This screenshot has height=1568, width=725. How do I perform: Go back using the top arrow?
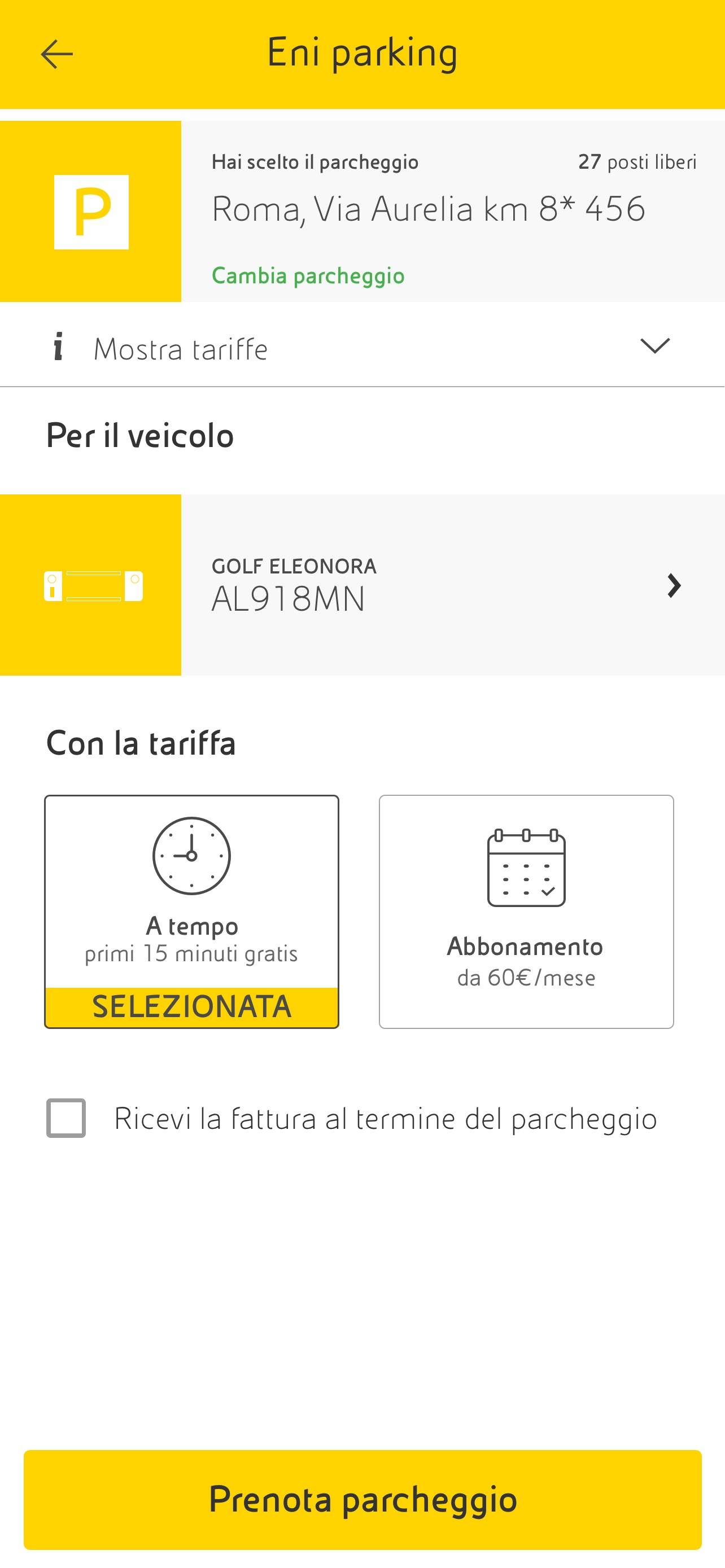(56, 54)
